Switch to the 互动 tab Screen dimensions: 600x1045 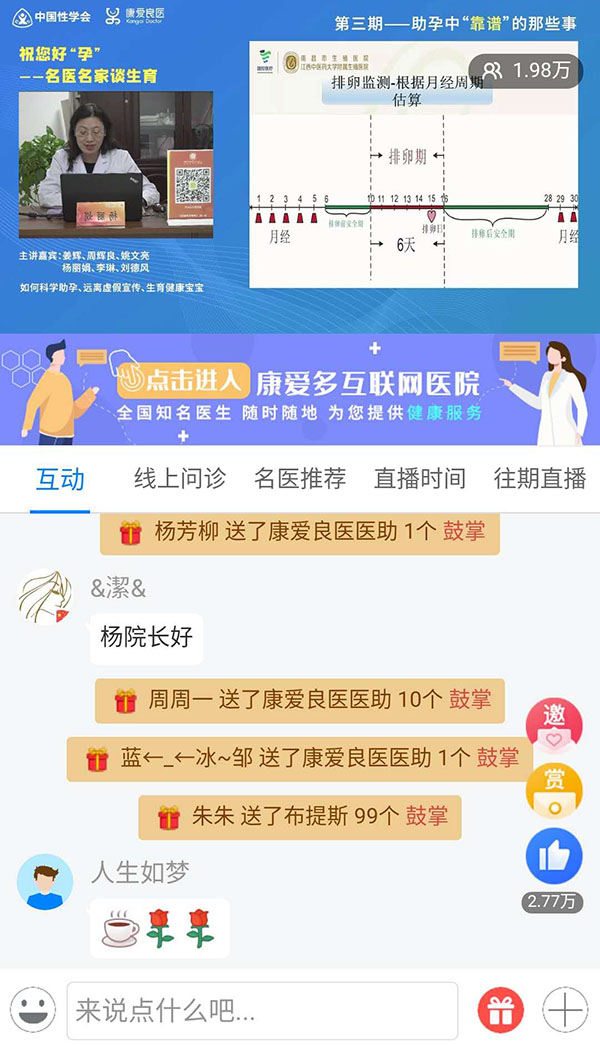coord(60,479)
